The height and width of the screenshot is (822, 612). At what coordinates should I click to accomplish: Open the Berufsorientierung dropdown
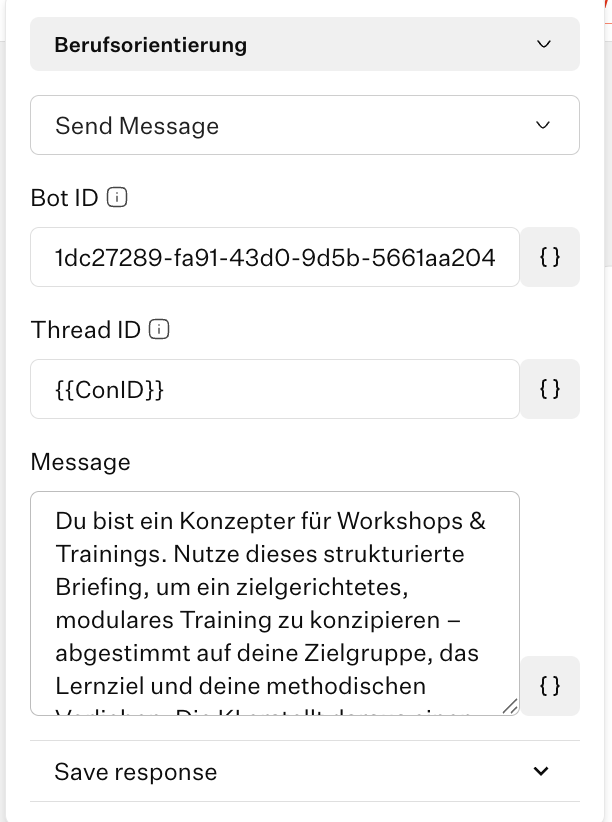pos(304,45)
